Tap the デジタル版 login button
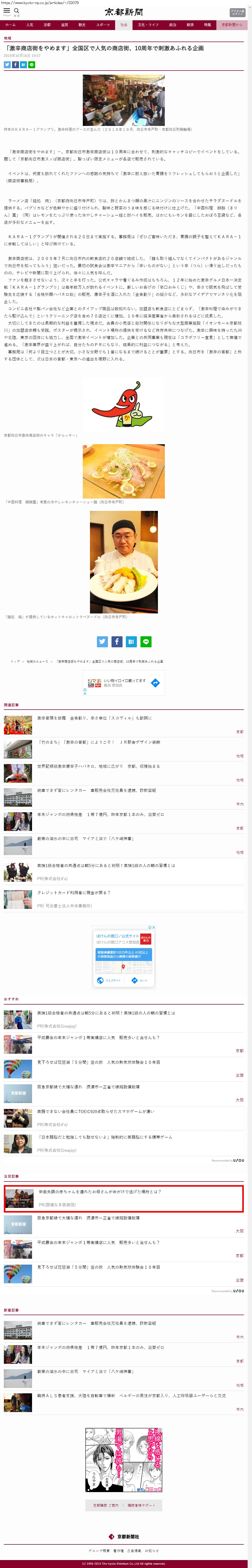This screenshot has width=252, height=1568. coord(237,12)
